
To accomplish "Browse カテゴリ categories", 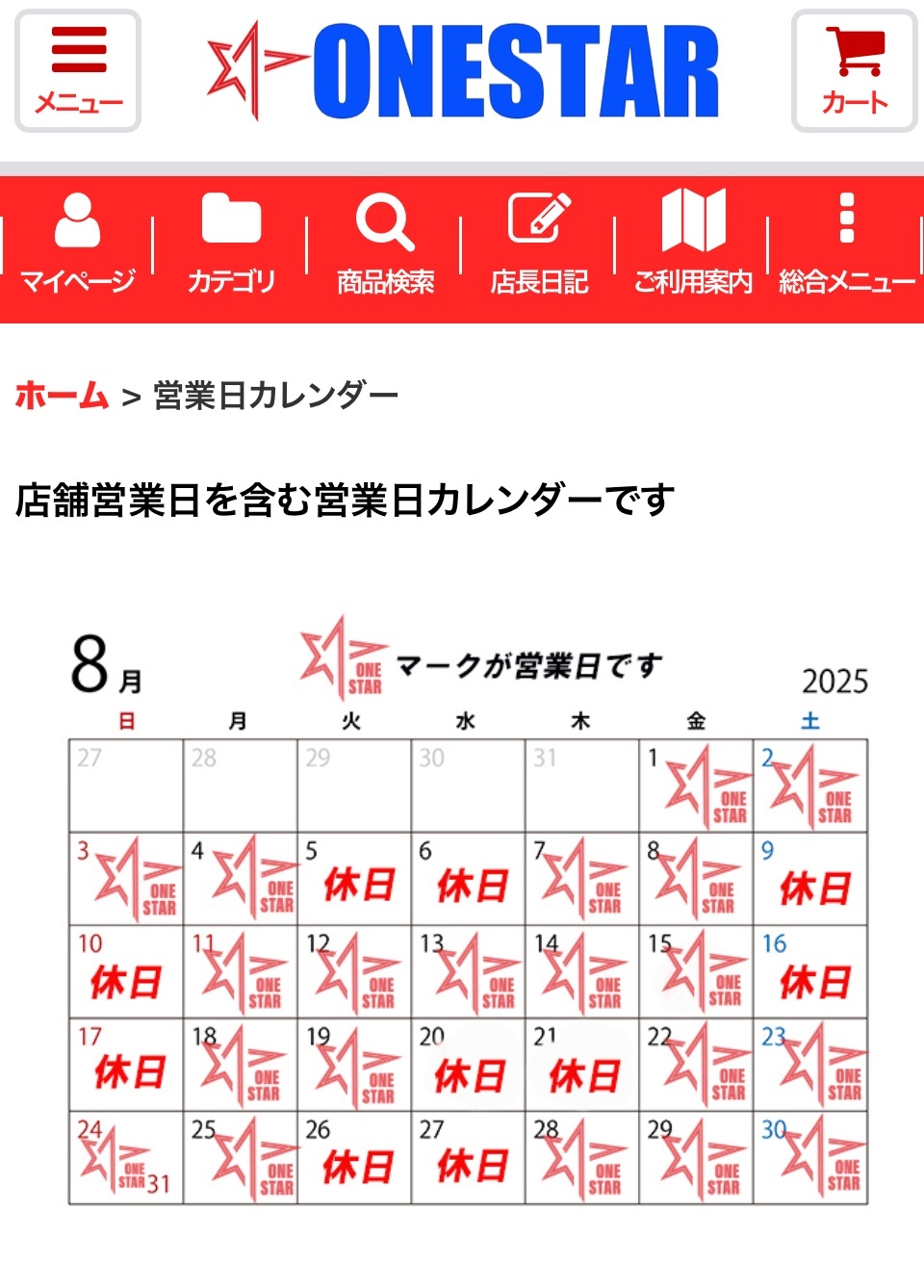I will pos(231,245).
